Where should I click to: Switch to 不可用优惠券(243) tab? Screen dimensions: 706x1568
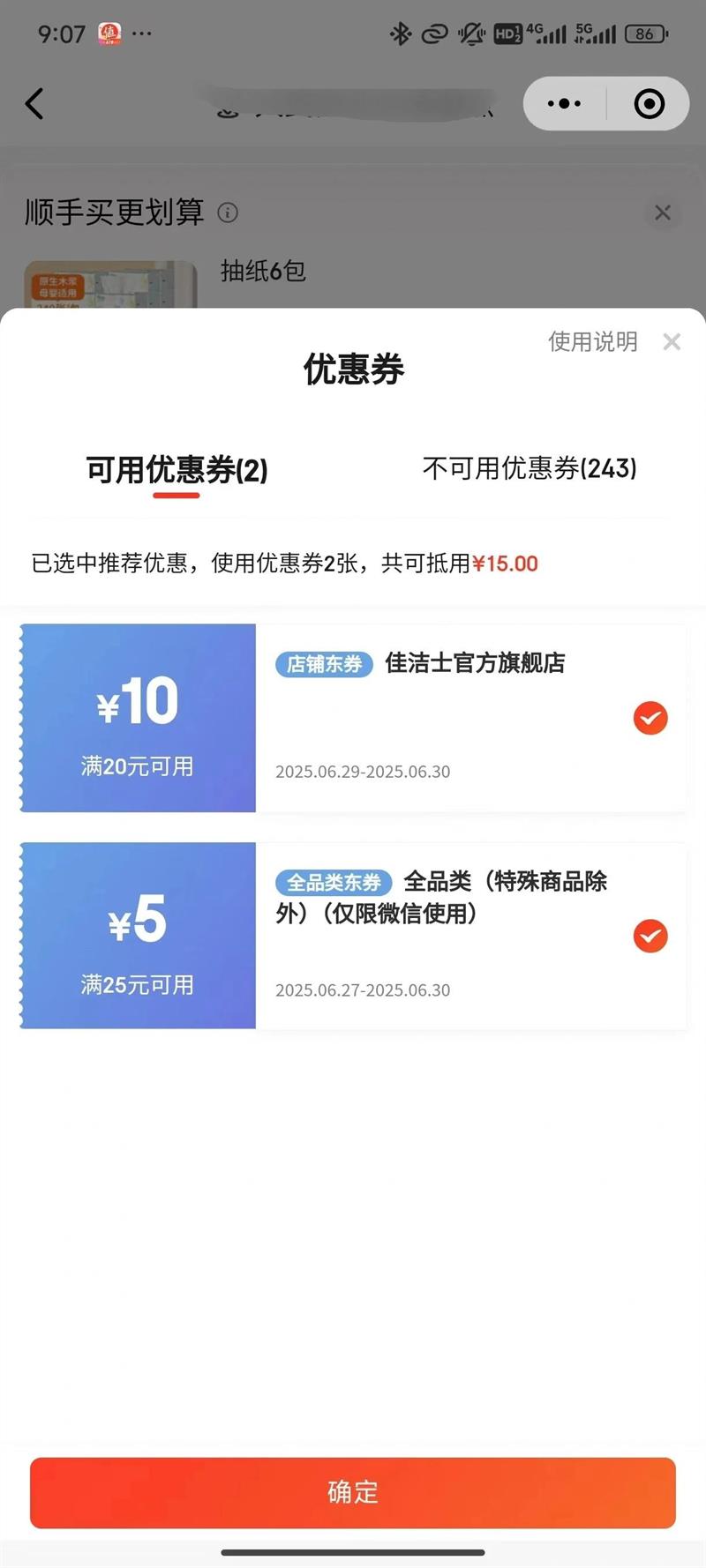[x=529, y=468]
